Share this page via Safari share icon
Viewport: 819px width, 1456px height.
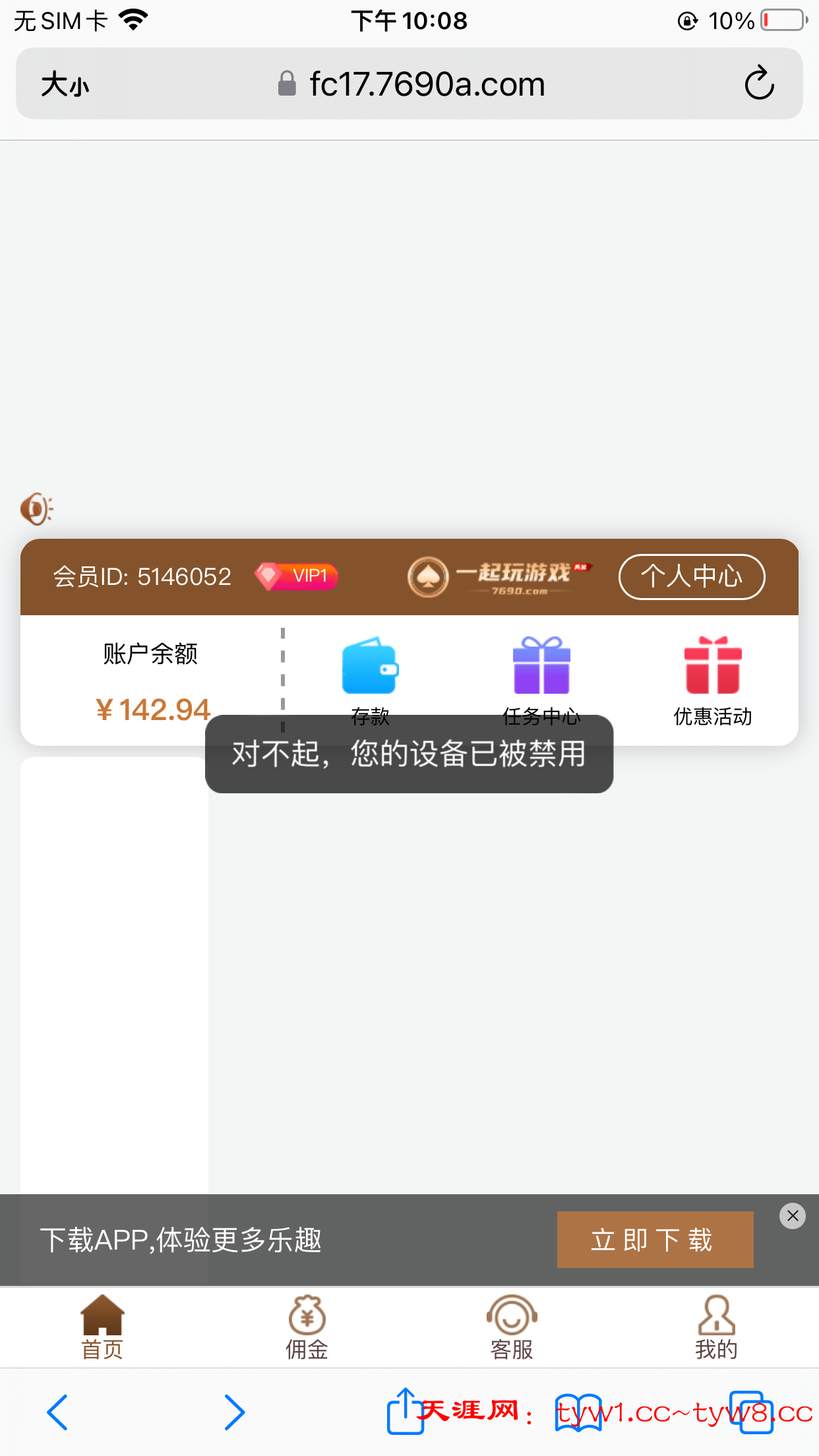[405, 1410]
